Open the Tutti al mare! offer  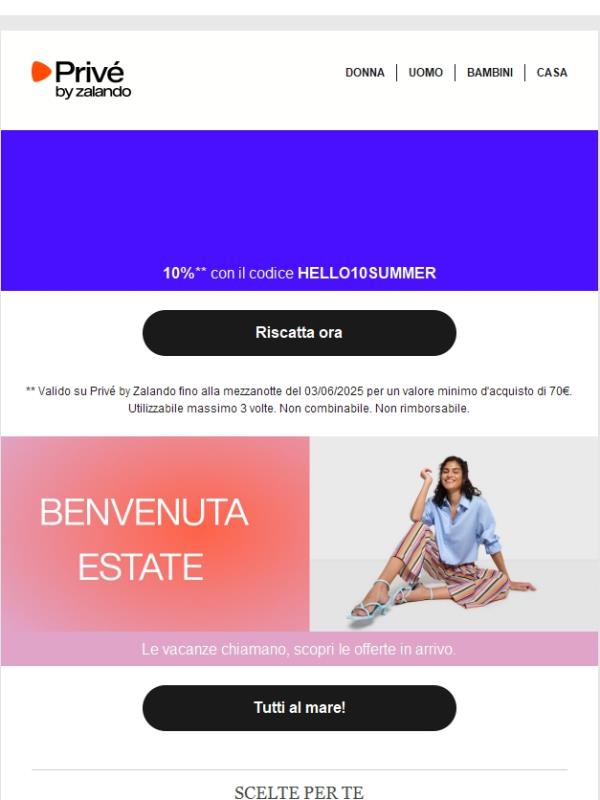click(299, 708)
